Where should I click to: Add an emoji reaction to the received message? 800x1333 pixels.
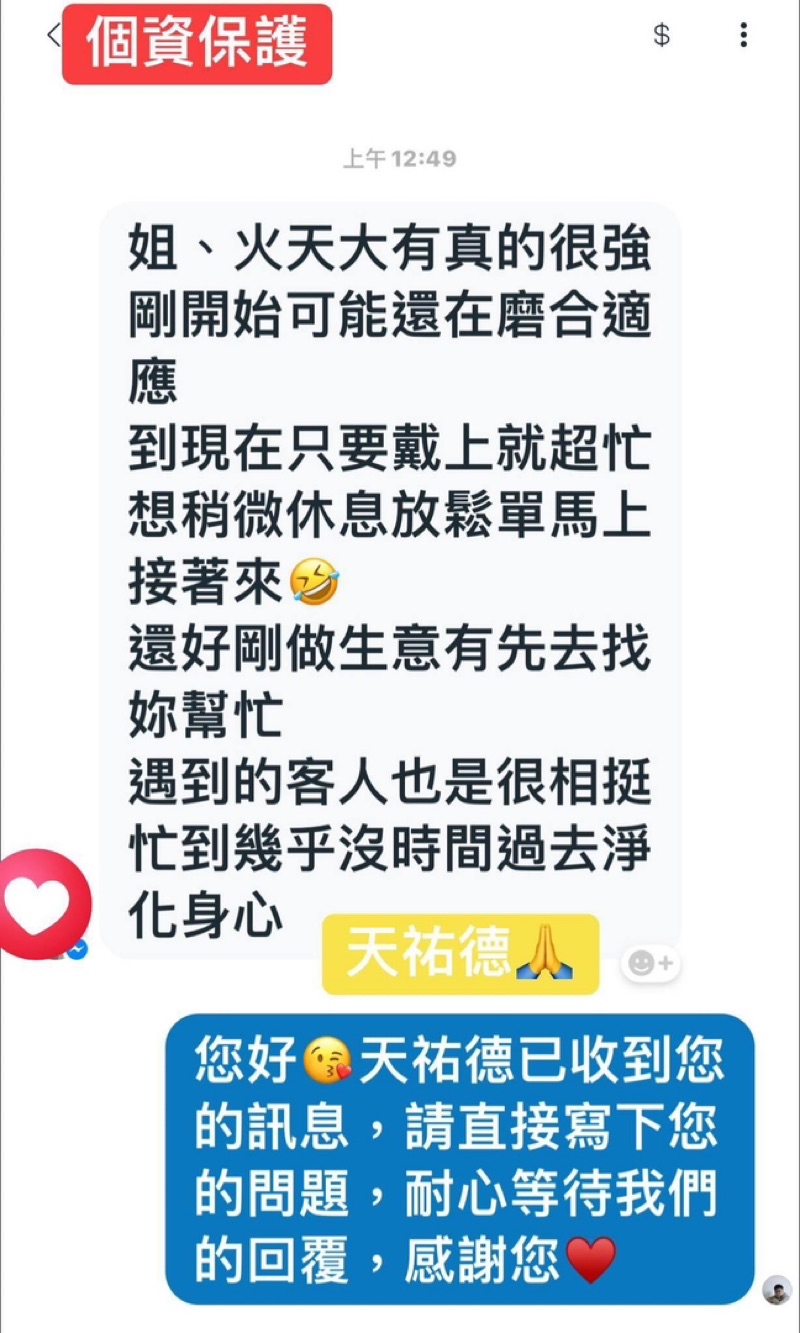coord(651,964)
